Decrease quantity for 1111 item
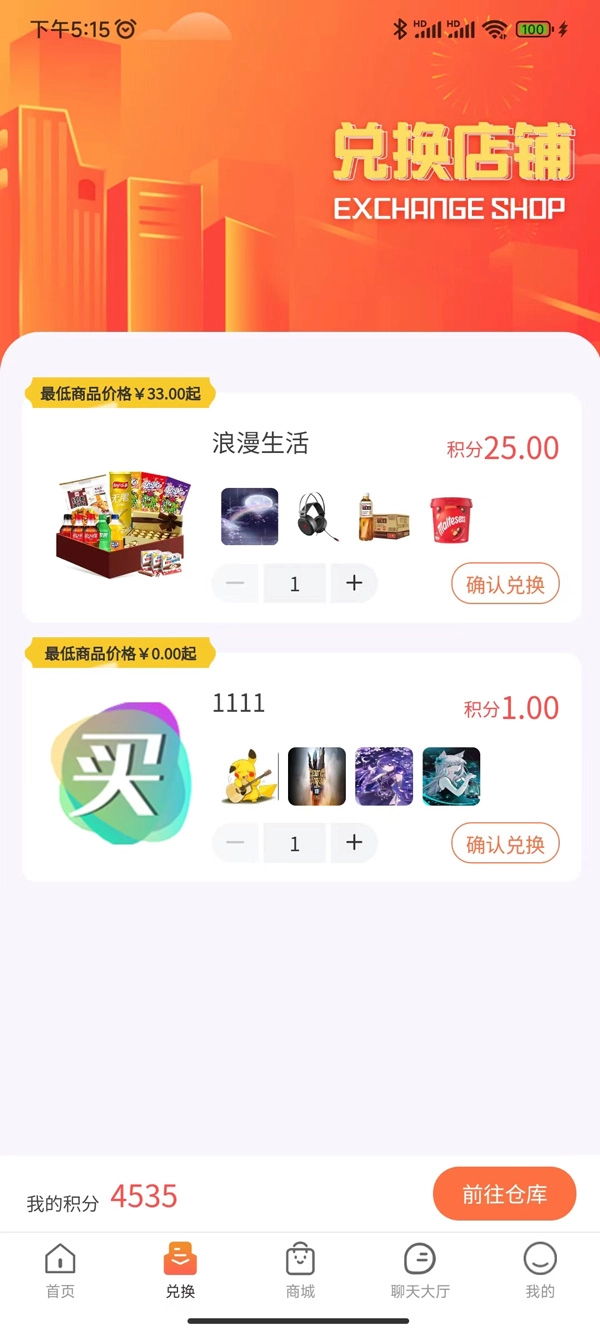This screenshot has width=600, height=1333. (x=235, y=843)
